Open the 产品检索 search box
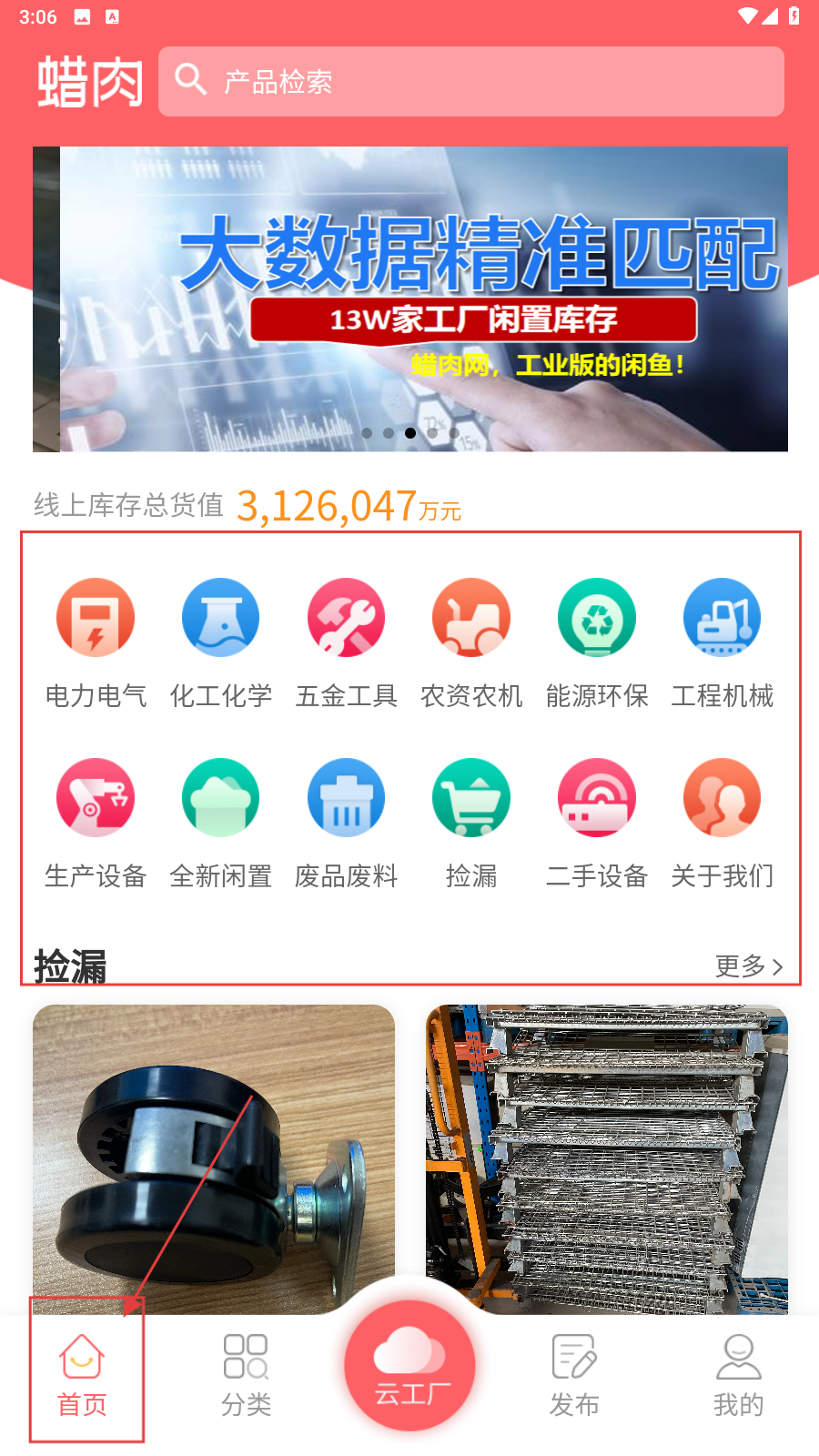Screen dimensions: 819x1456 470,82
